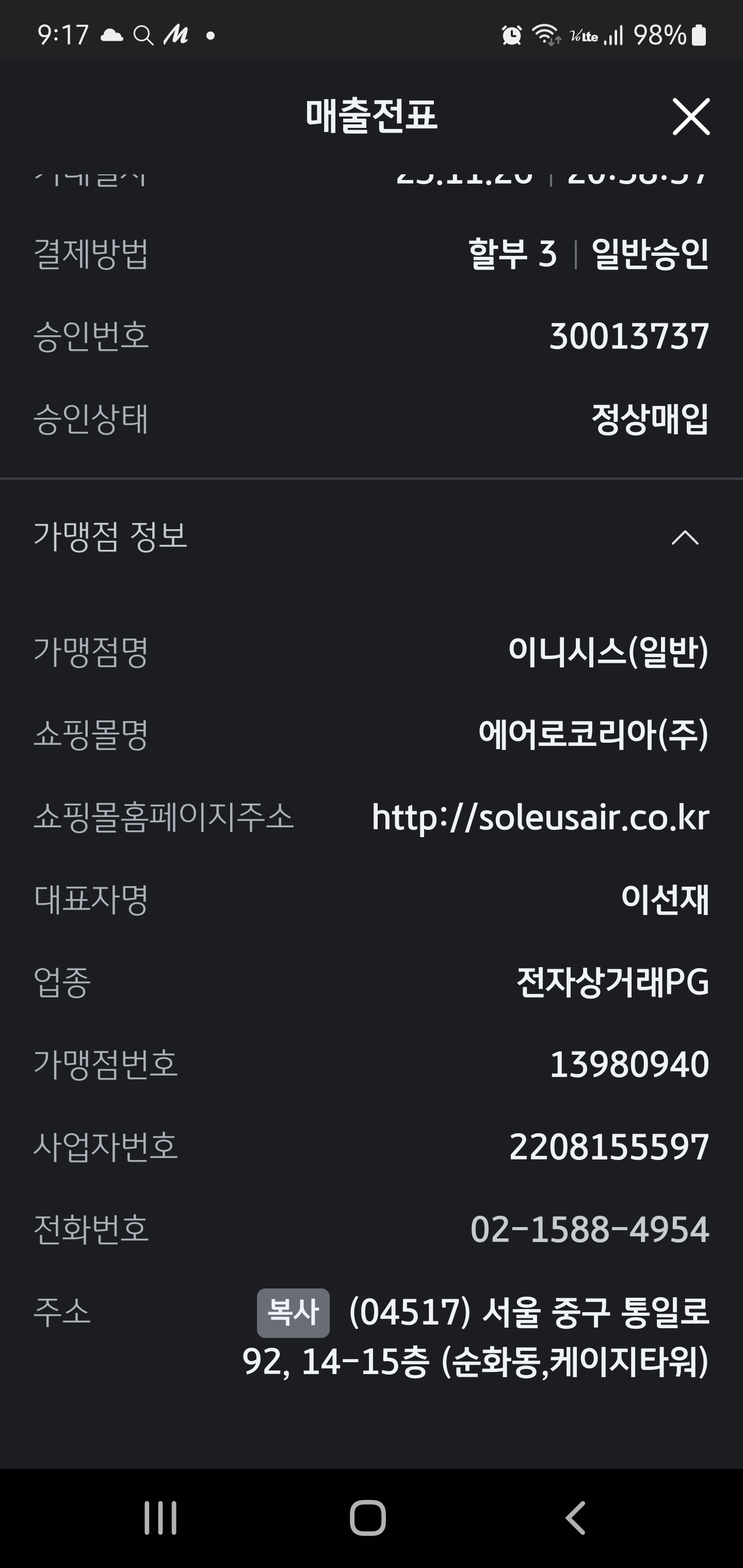Call the phone number 02-1588-4954
This screenshot has height=1568, width=743.
tap(590, 1229)
